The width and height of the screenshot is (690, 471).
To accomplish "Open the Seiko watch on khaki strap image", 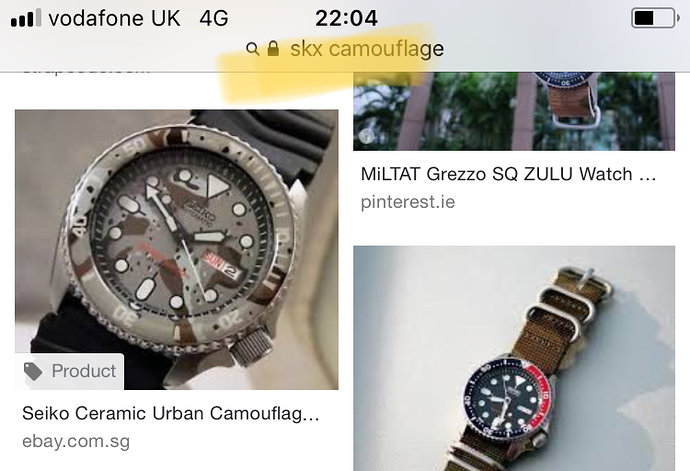I will tap(514, 358).
